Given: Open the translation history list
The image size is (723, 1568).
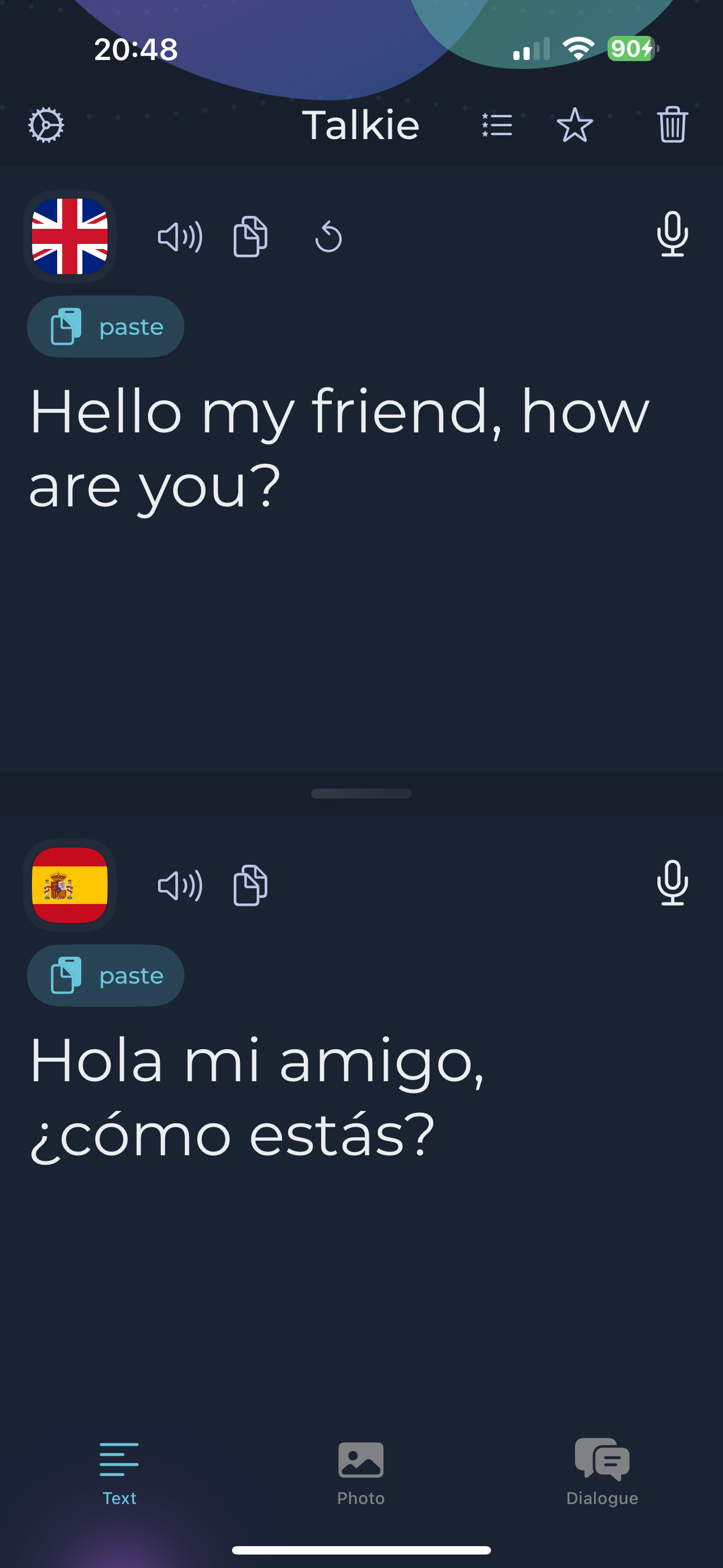Looking at the screenshot, I should pos(496,125).
